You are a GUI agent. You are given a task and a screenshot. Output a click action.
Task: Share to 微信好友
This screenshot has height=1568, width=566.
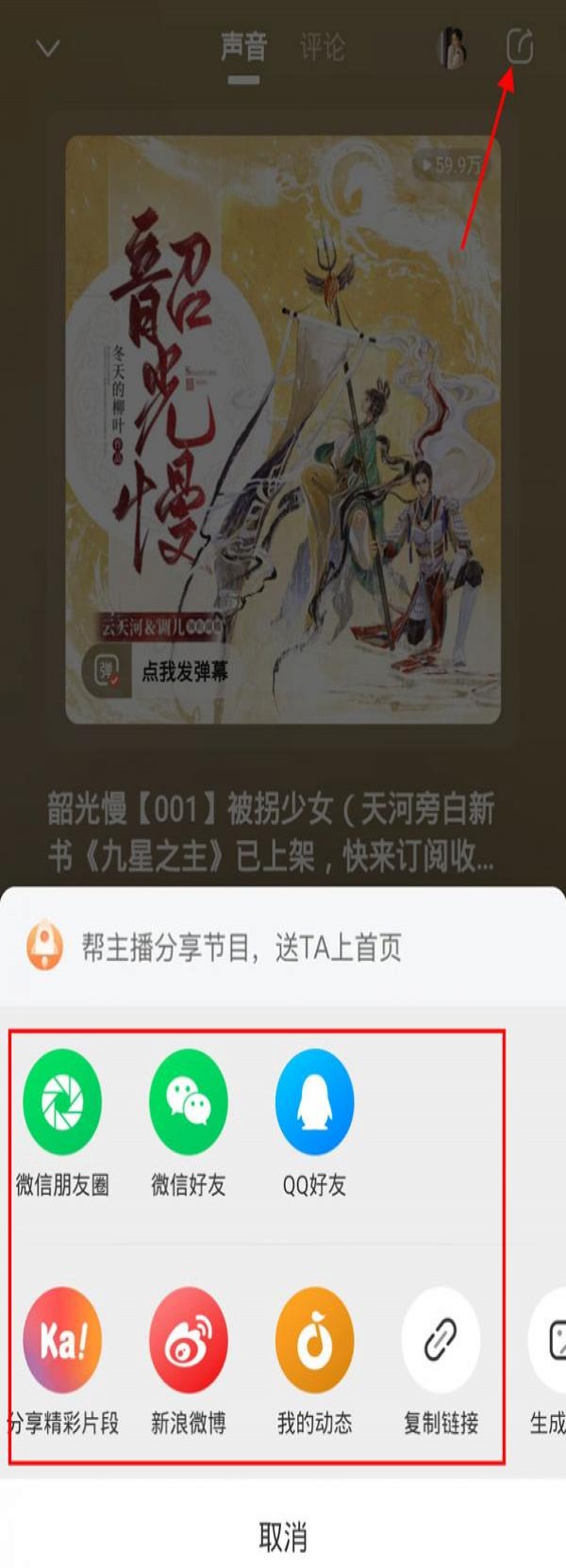click(x=189, y=1101)
